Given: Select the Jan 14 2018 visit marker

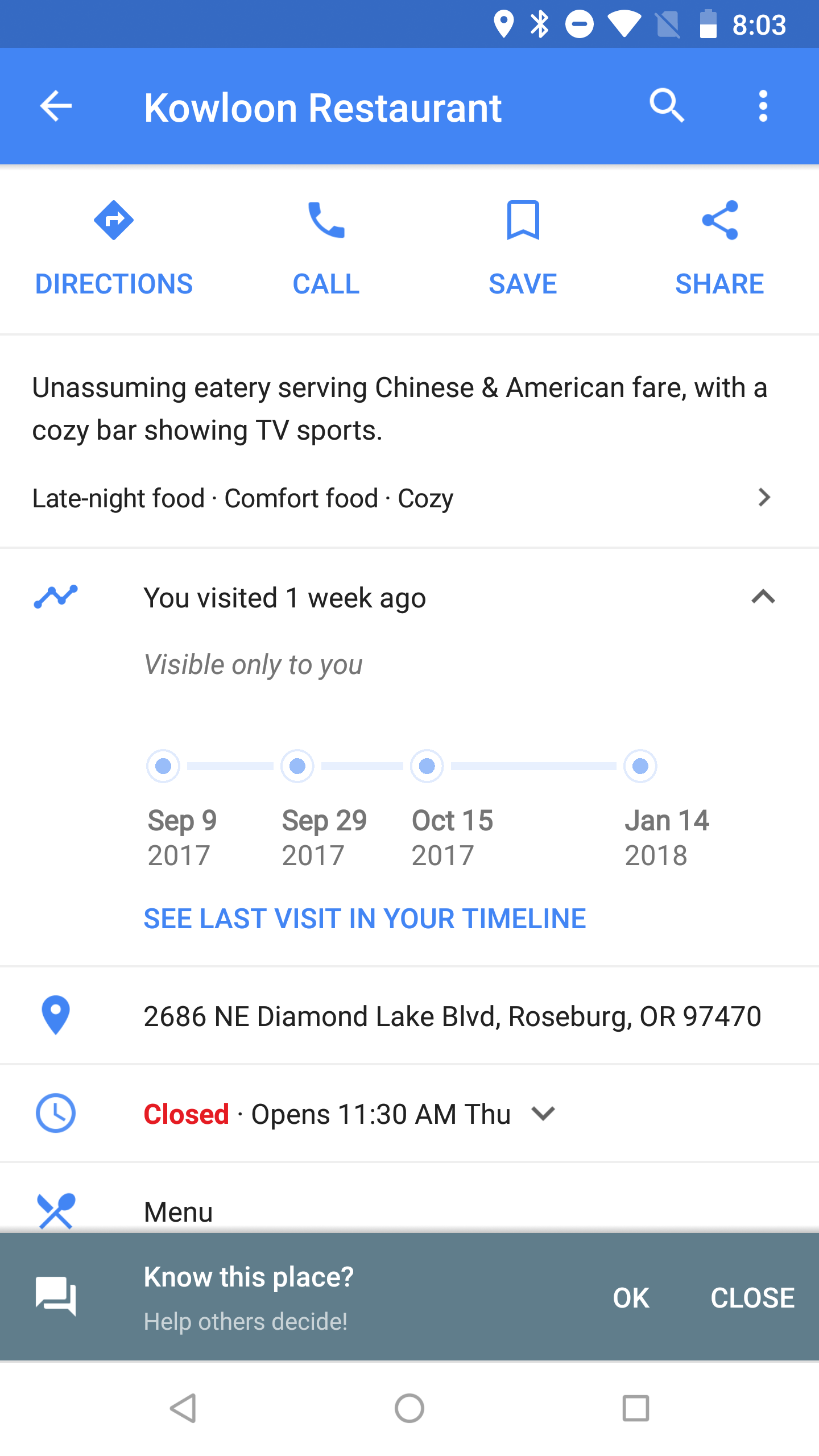Looking at the screenshot, I should coord(640,766).
